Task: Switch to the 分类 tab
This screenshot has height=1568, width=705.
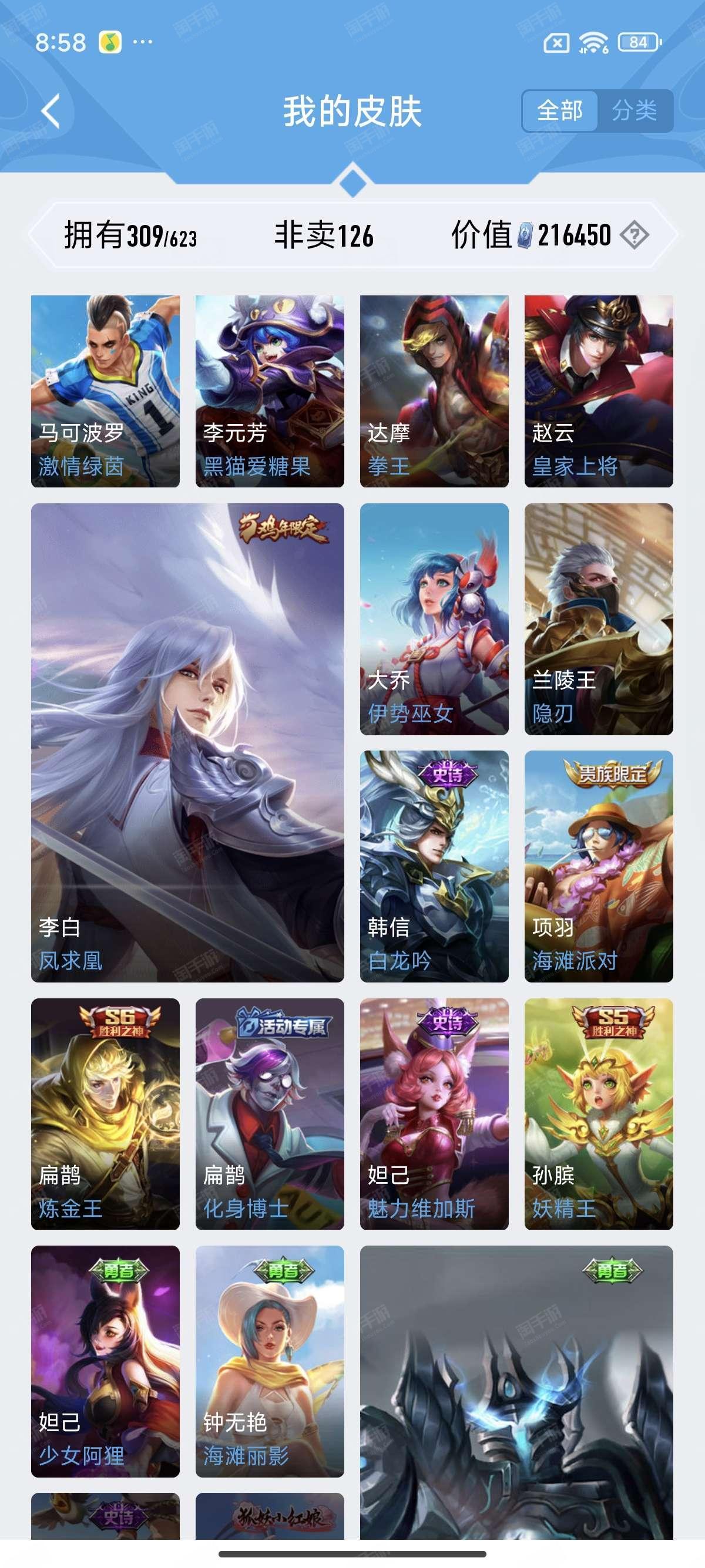Action: [634, 111]
